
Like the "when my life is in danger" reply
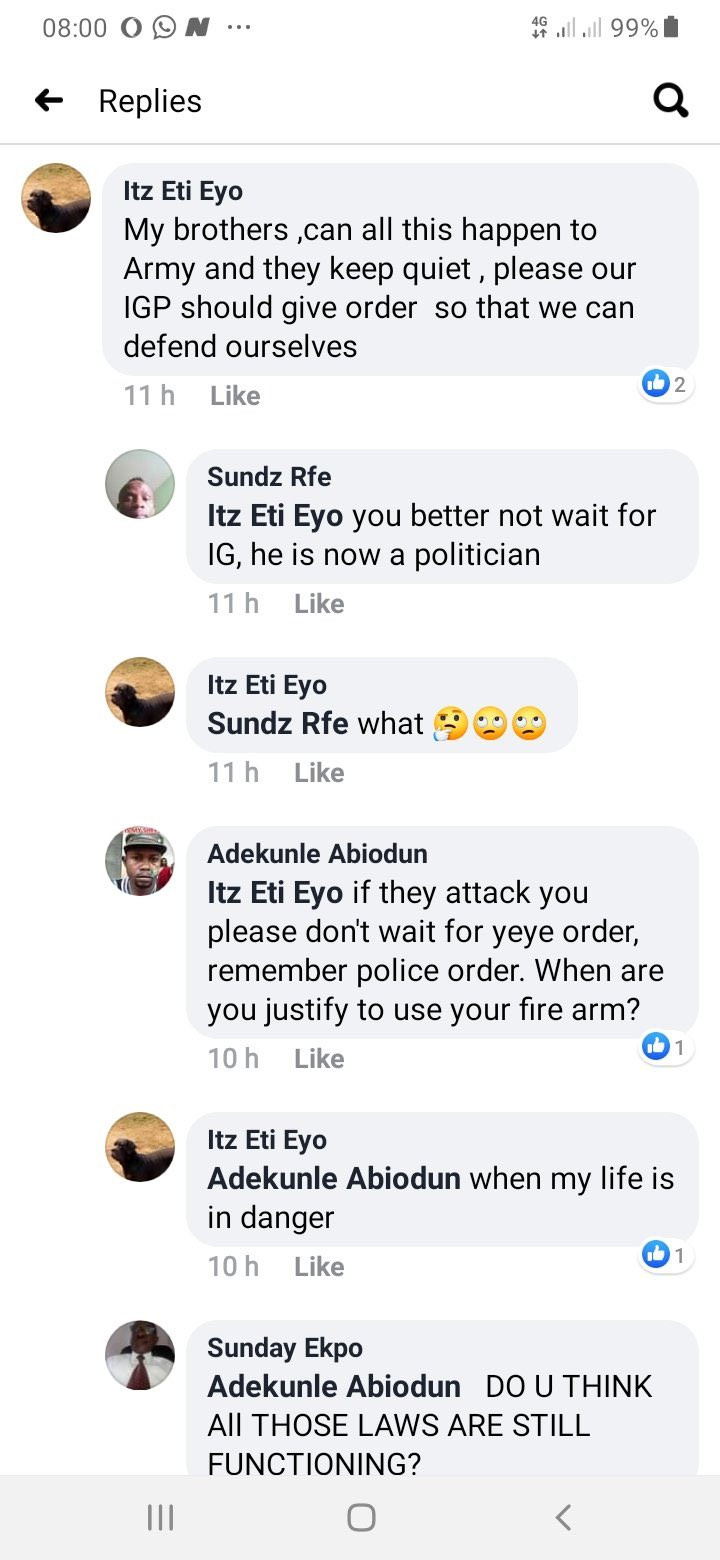[x=319, y=1267]
